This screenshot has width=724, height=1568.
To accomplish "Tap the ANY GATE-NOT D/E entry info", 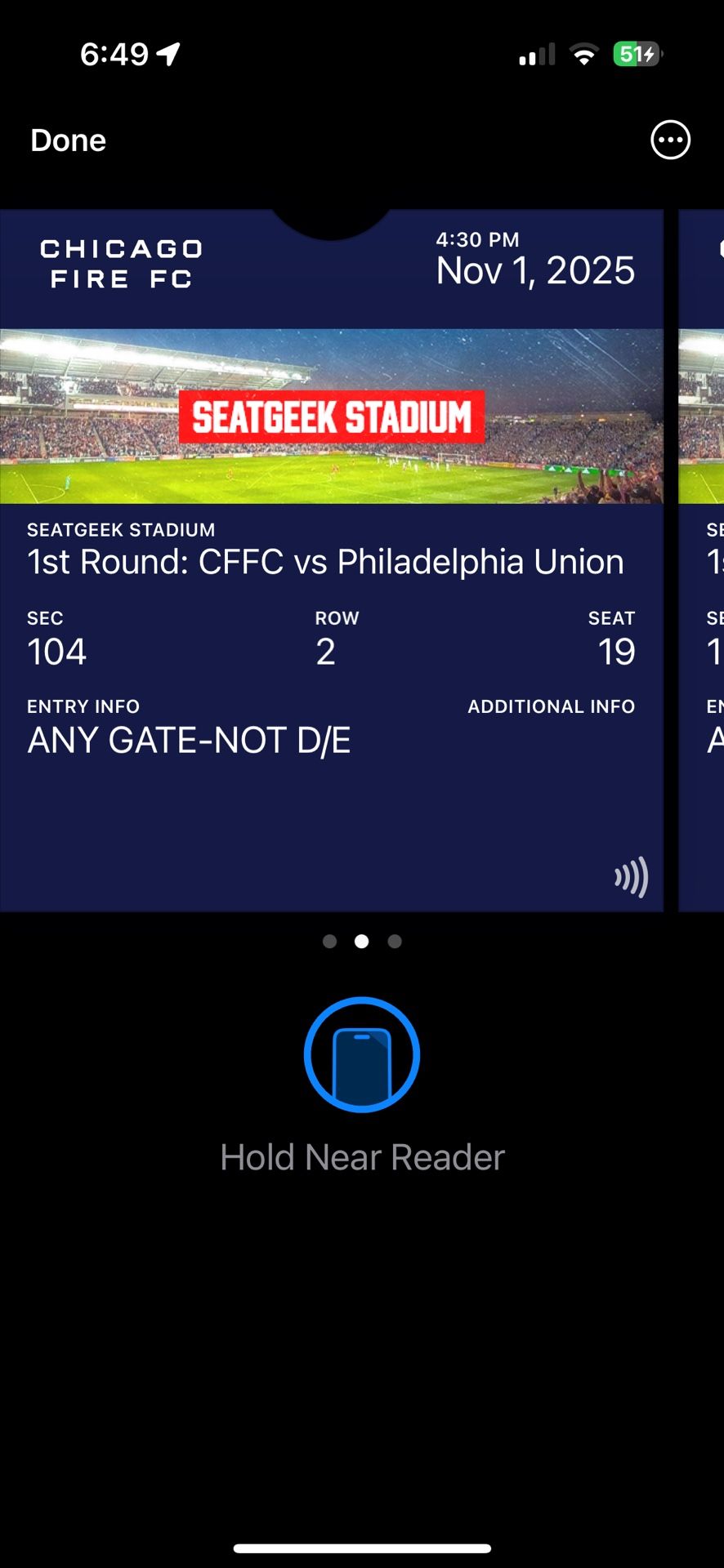I will pyautogui.click(x=188, y=740).
